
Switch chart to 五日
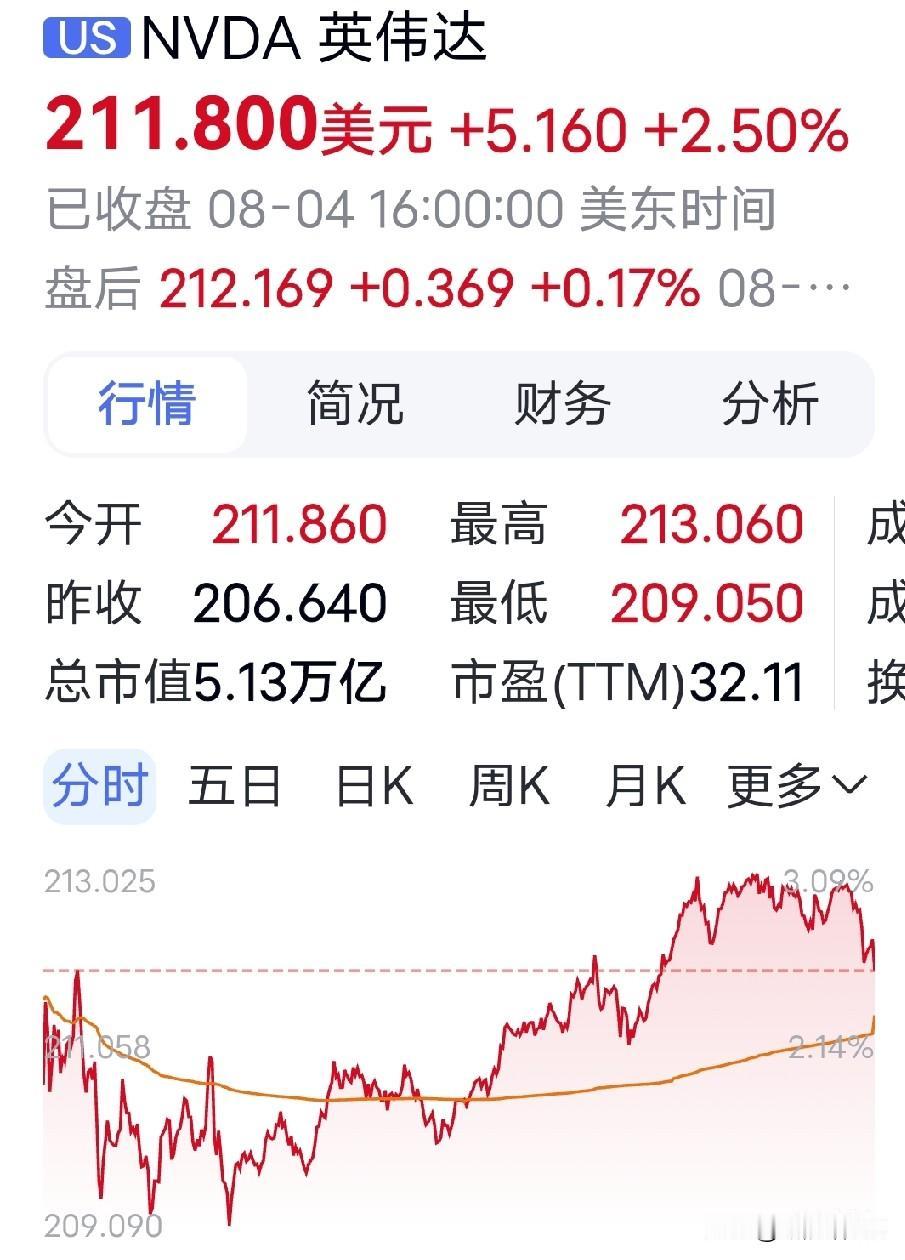(x=235, y=787)
